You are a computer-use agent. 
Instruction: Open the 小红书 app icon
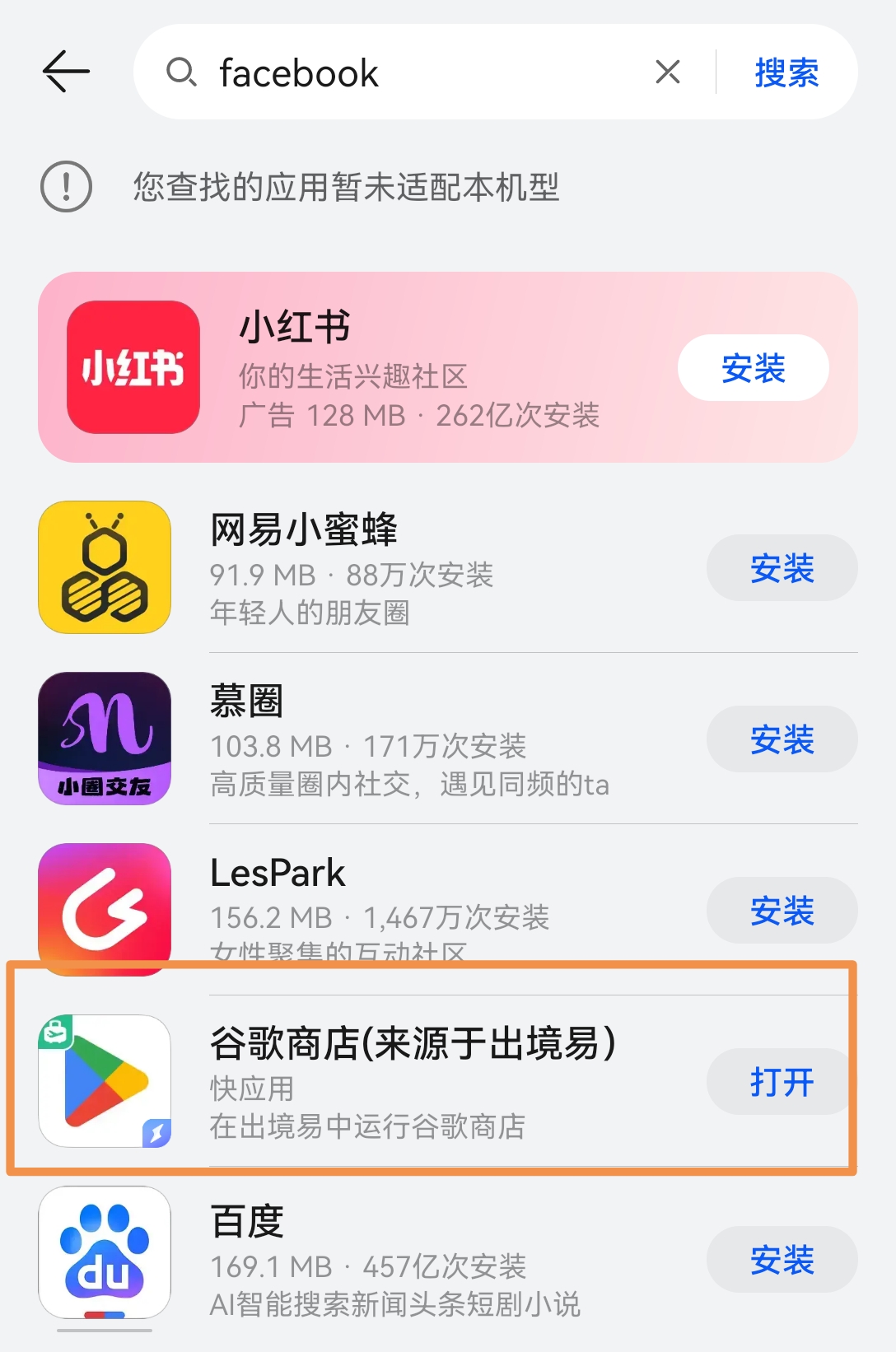tap(132, 367)
